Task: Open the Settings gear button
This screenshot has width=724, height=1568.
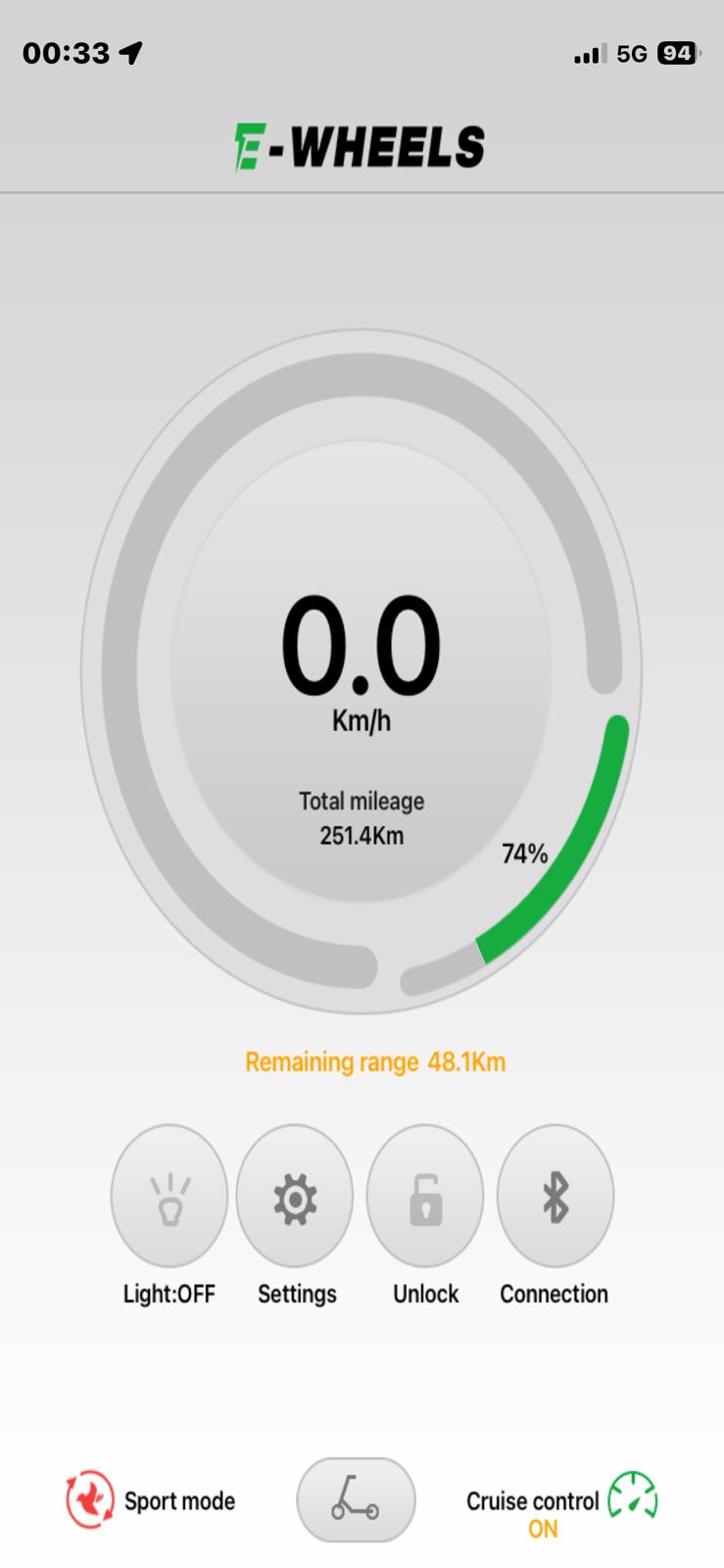Action: 295,1197
